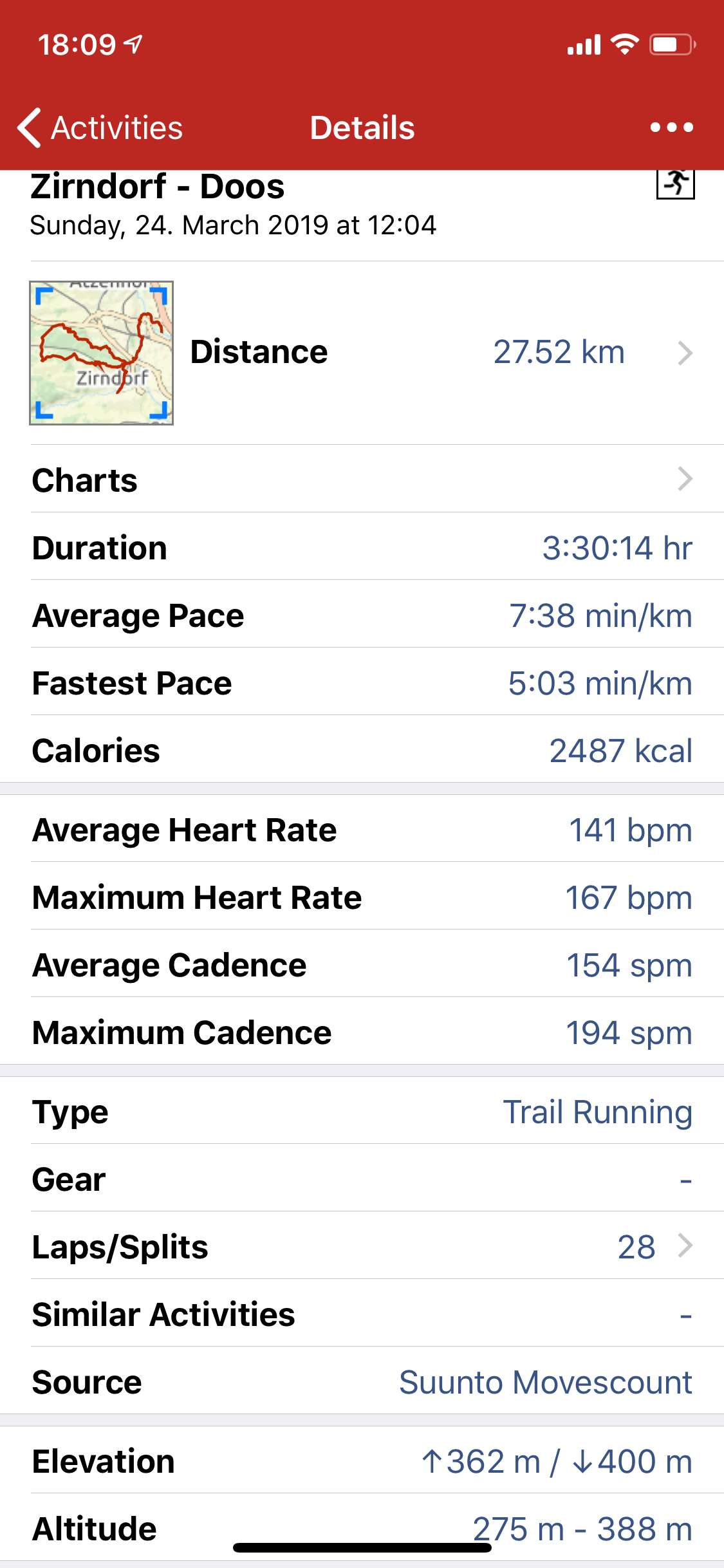Go back to Activities
The width and height of the screenshot is (724, 1568).
100,127
